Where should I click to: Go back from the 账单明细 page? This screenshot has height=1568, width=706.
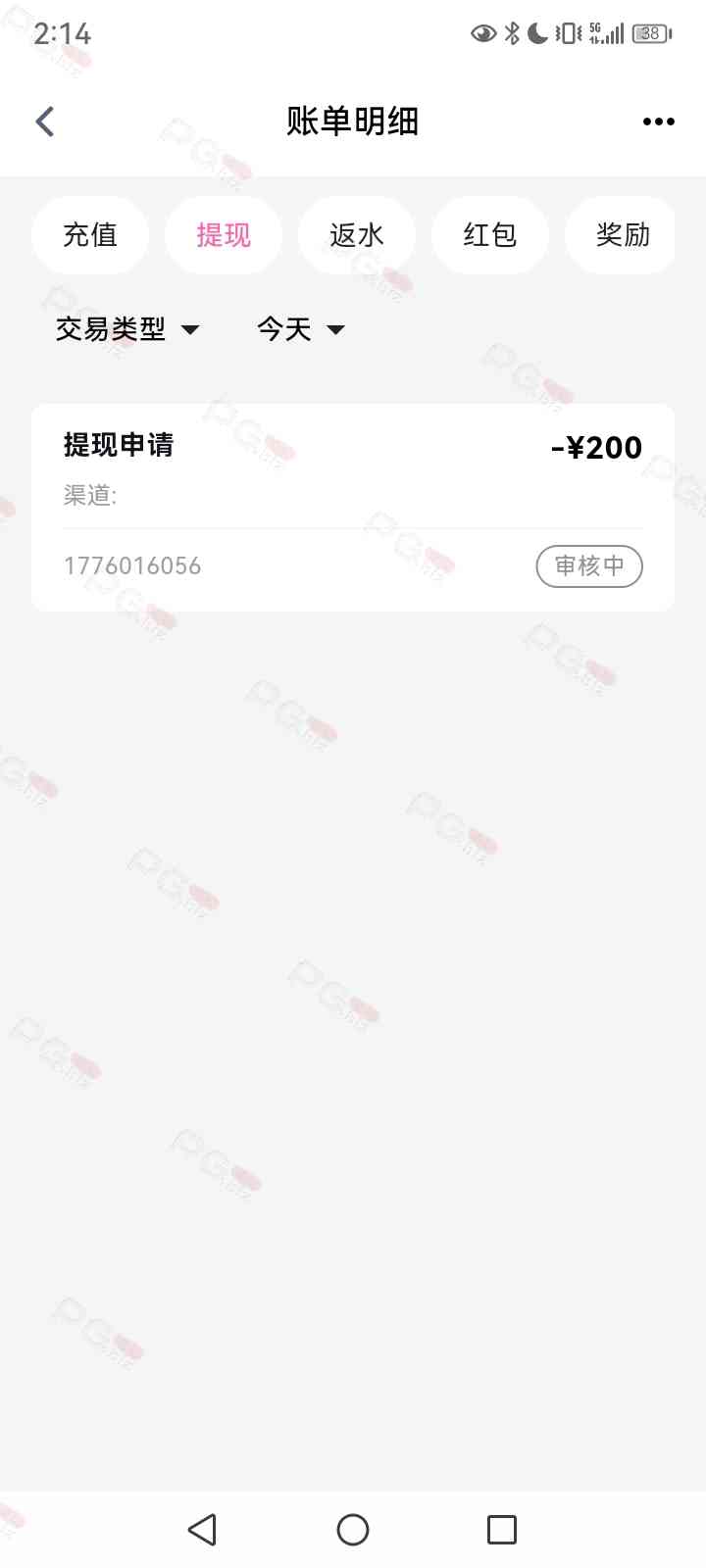[45, 122]
